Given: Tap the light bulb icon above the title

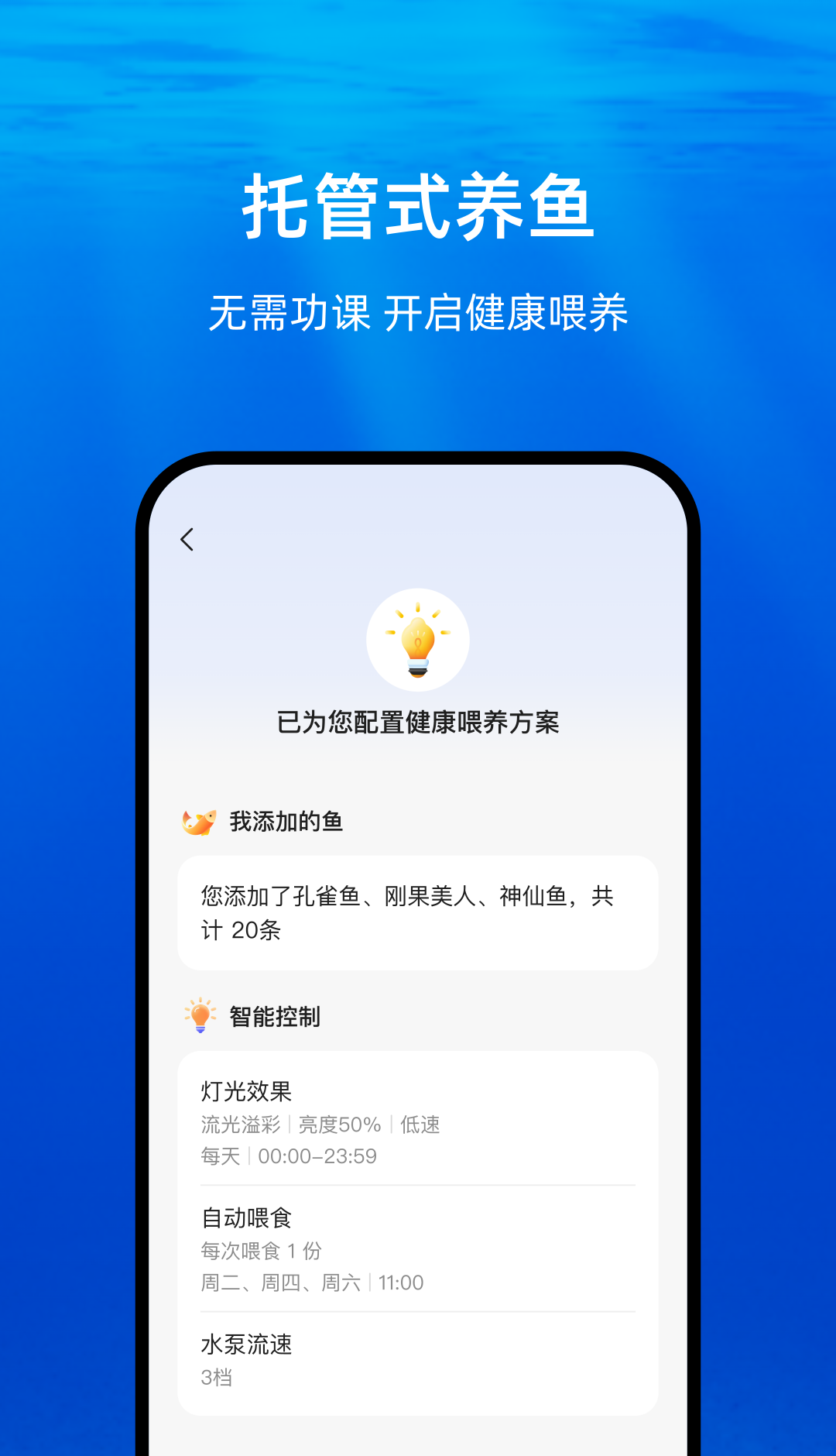Looking at the screenshot, I should (x=418, y=637).
